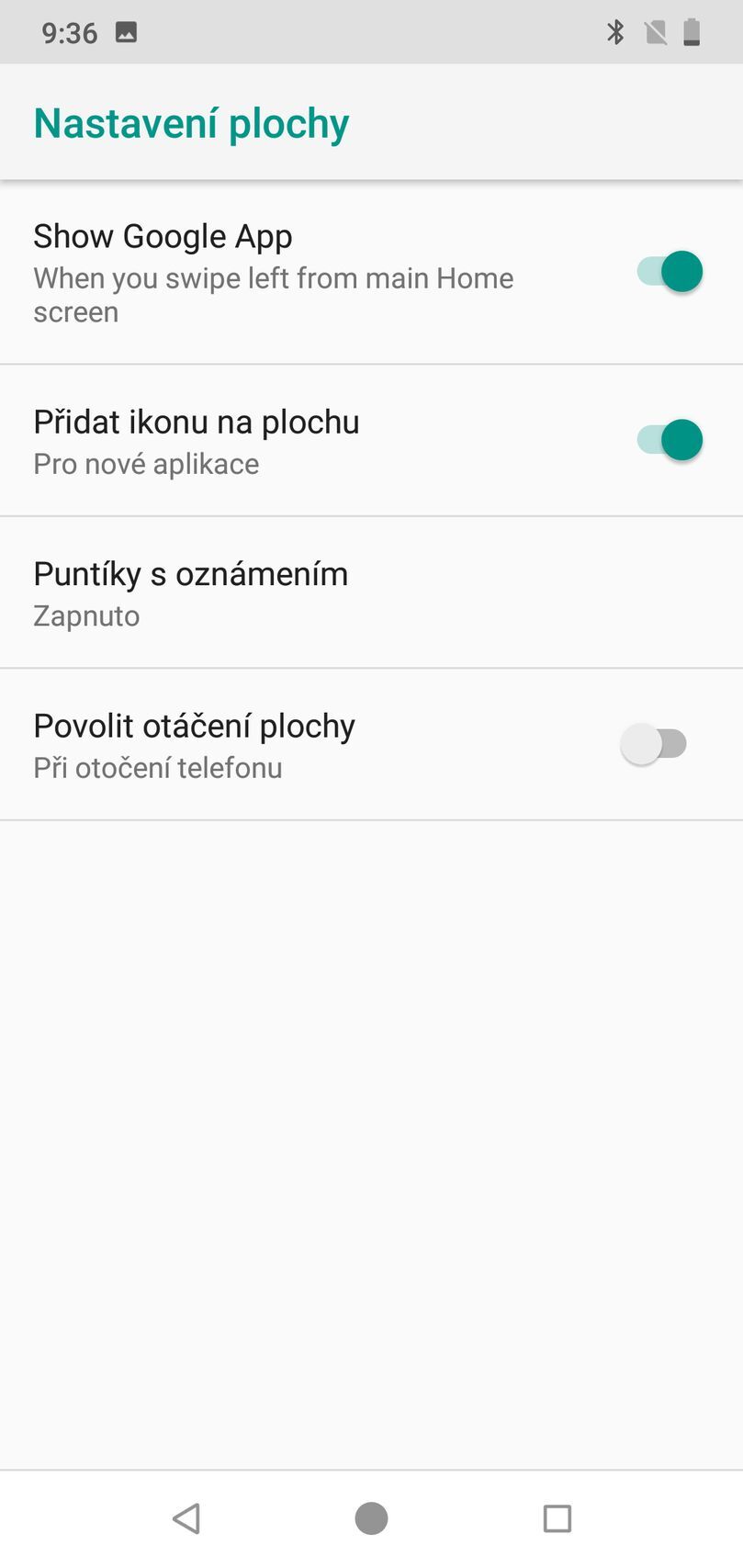Open recent apps with the square button
743x1568 pixels.
557,1517
